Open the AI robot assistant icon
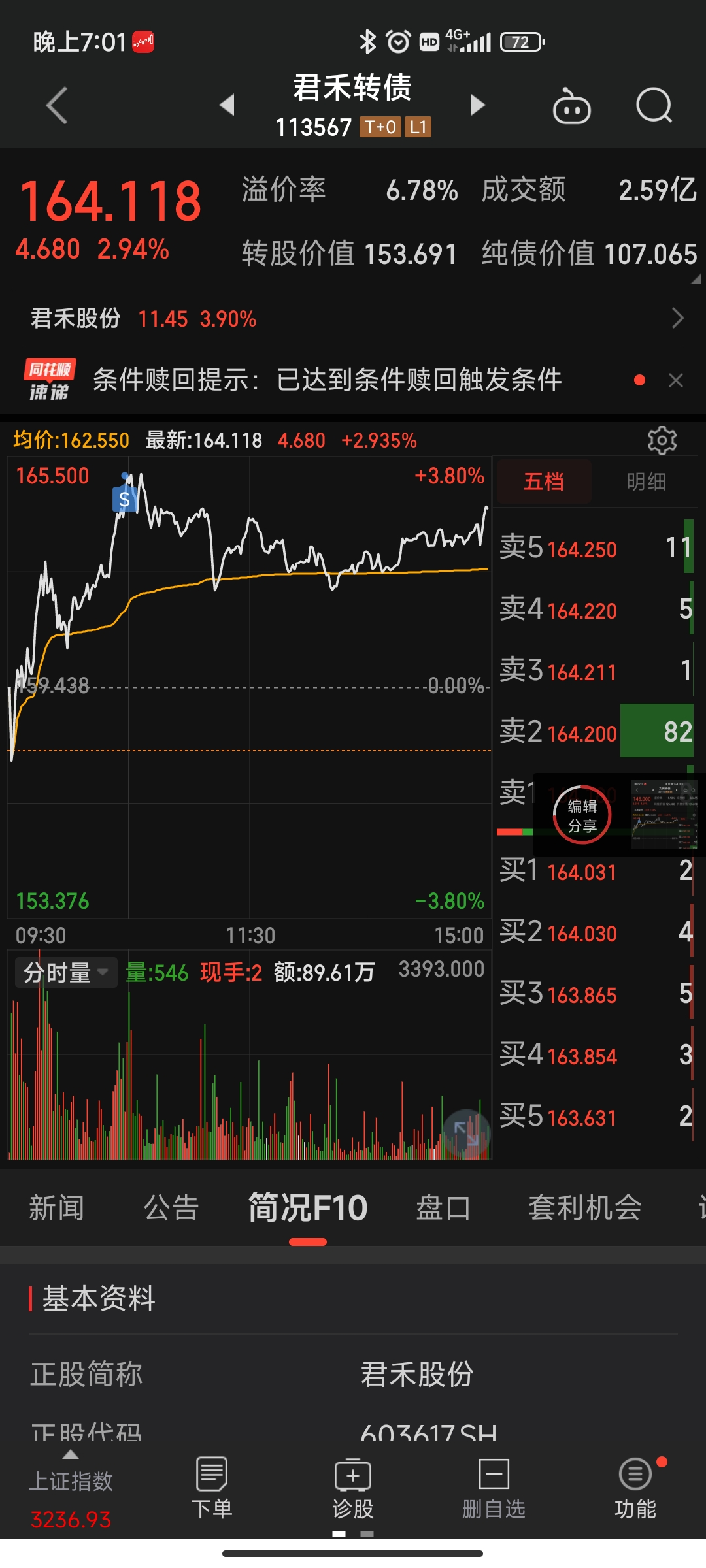 click(571, 106)
